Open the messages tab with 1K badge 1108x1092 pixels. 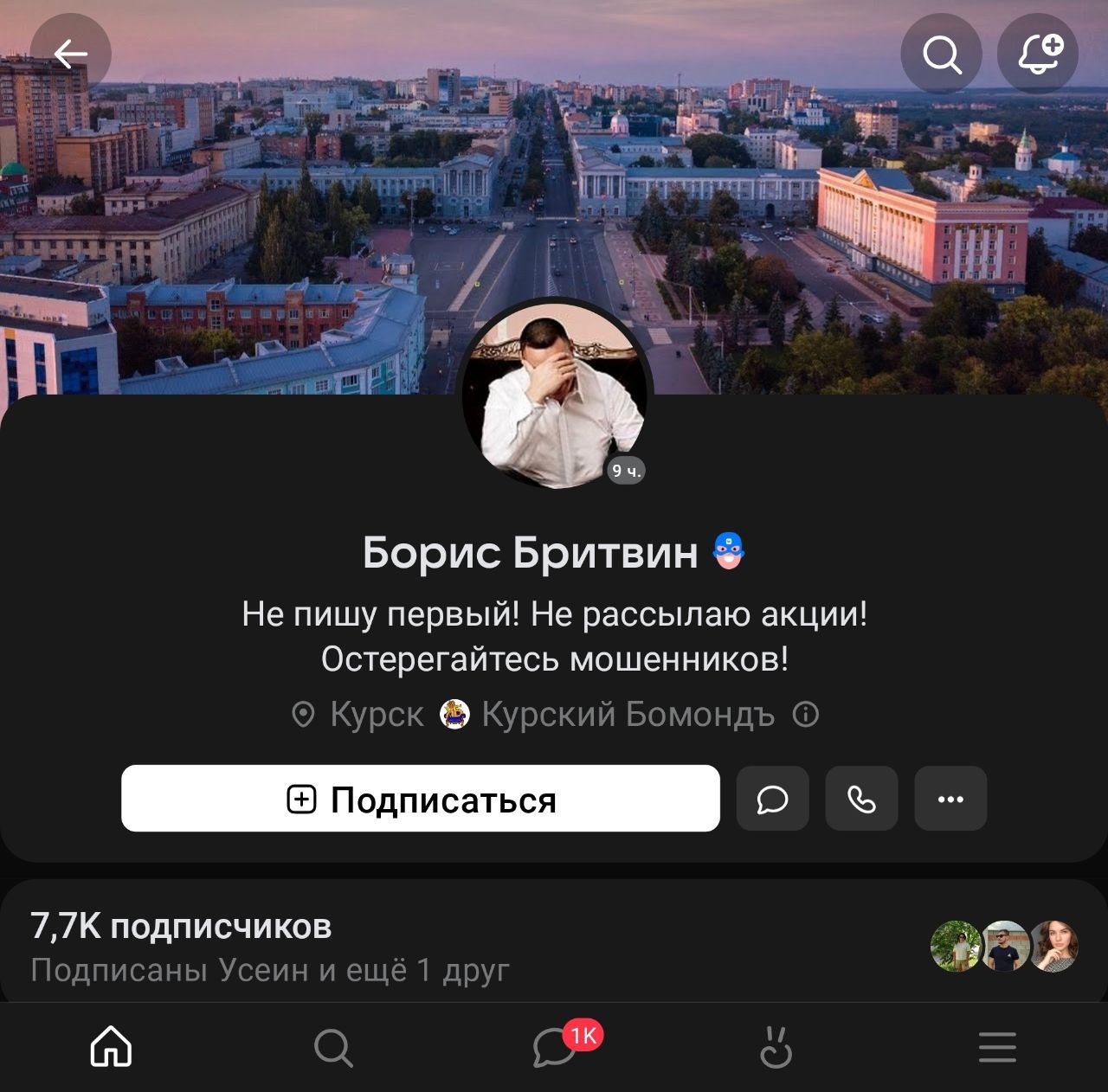click(554, 1047)
